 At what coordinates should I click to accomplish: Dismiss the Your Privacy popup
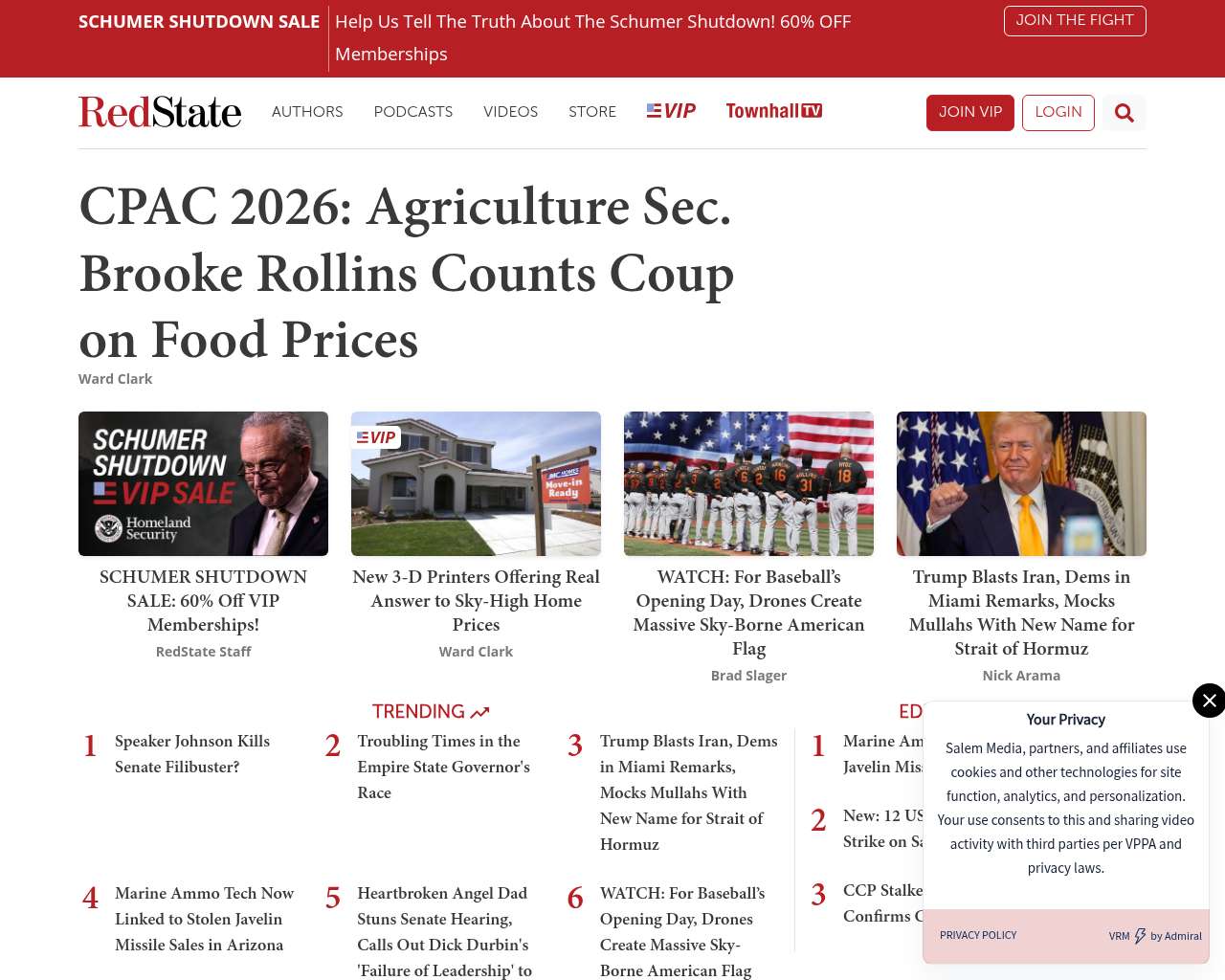click(x=1209, y=701)
